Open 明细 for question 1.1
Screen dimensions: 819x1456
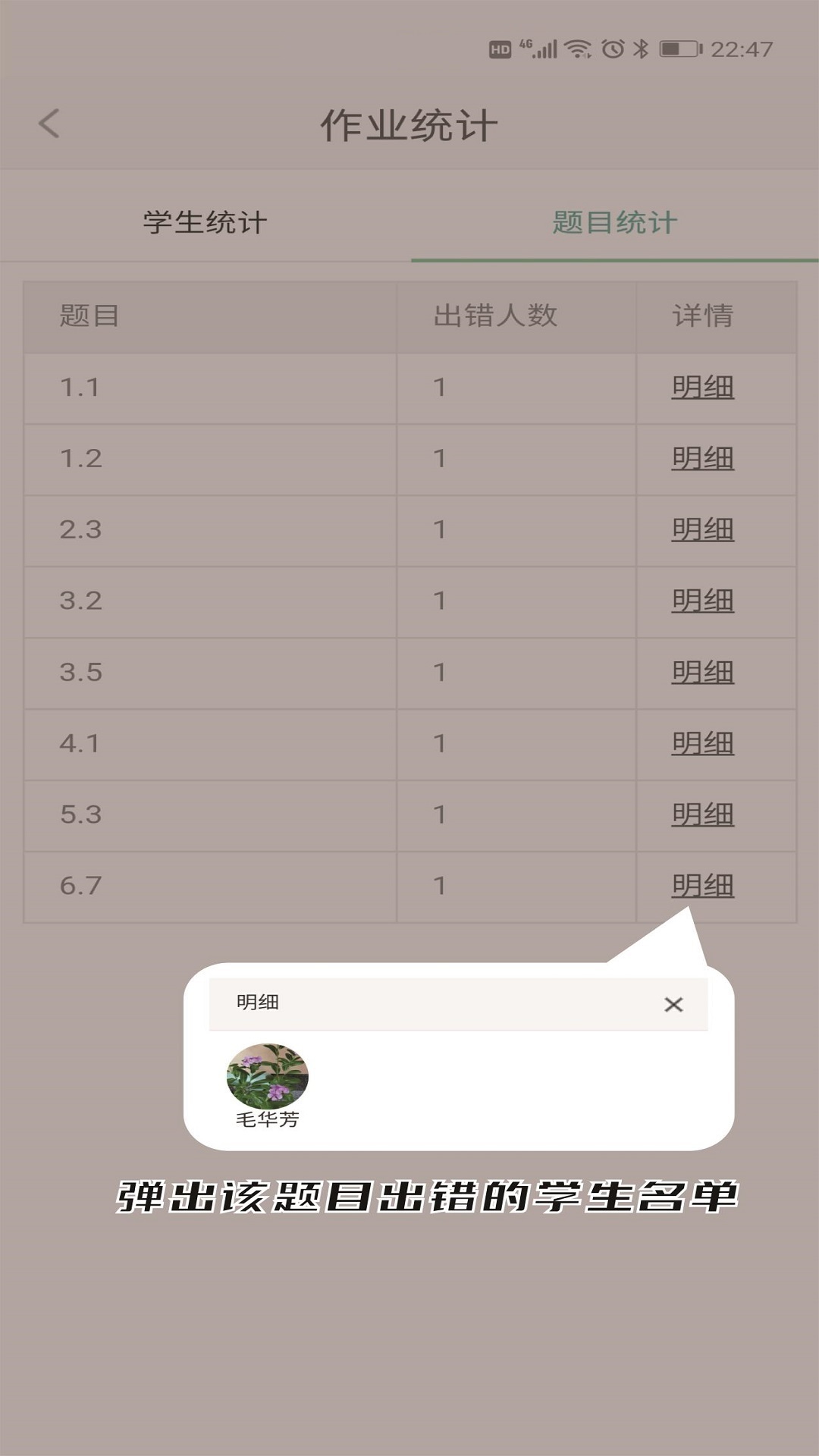(703, 387)
